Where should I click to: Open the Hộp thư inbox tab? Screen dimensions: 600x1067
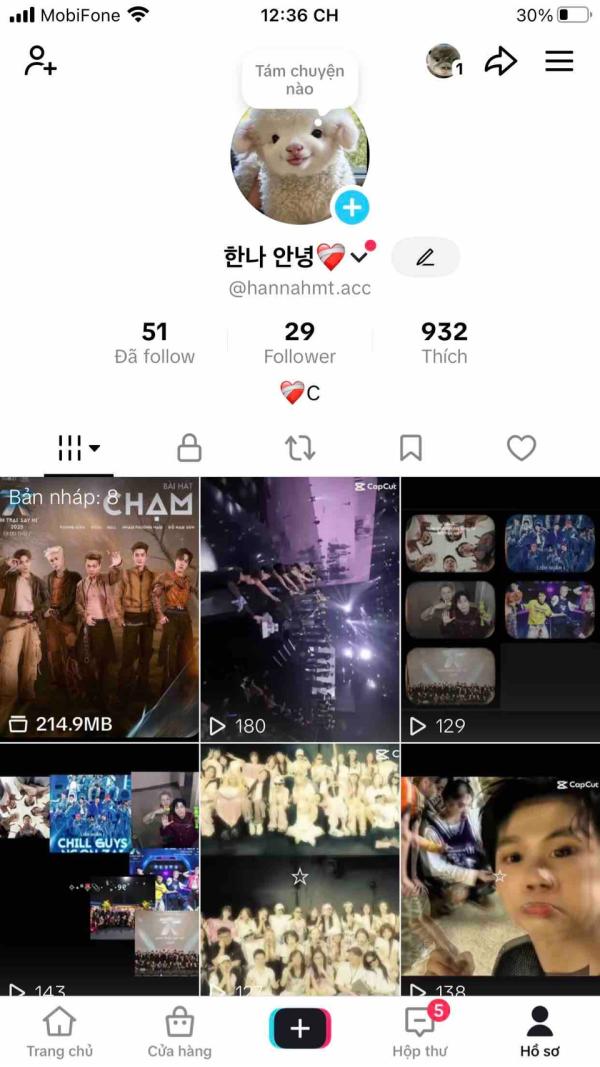coord(420,1032)
